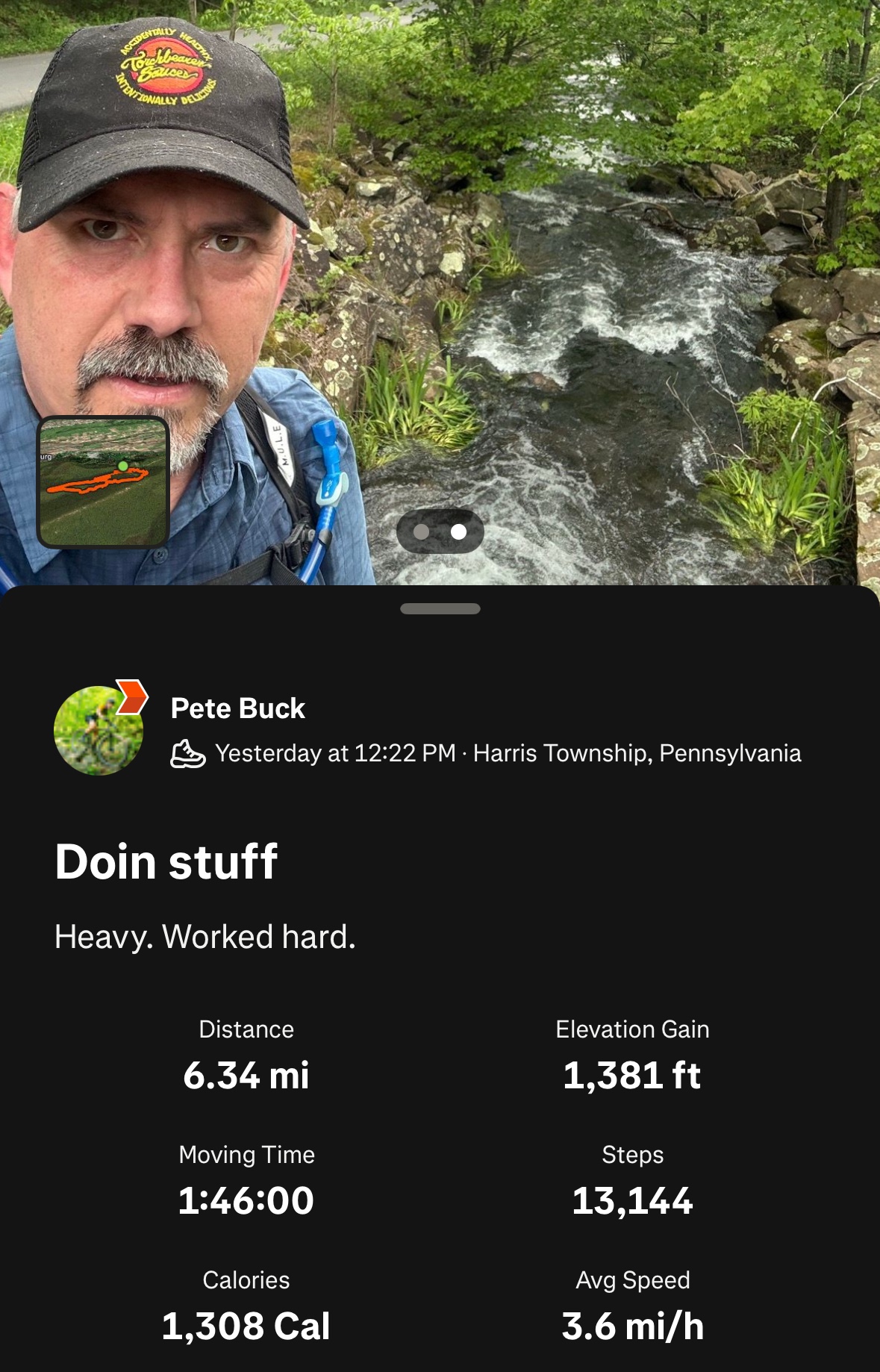Open the route map thumbnail

(x=103, y=482)
